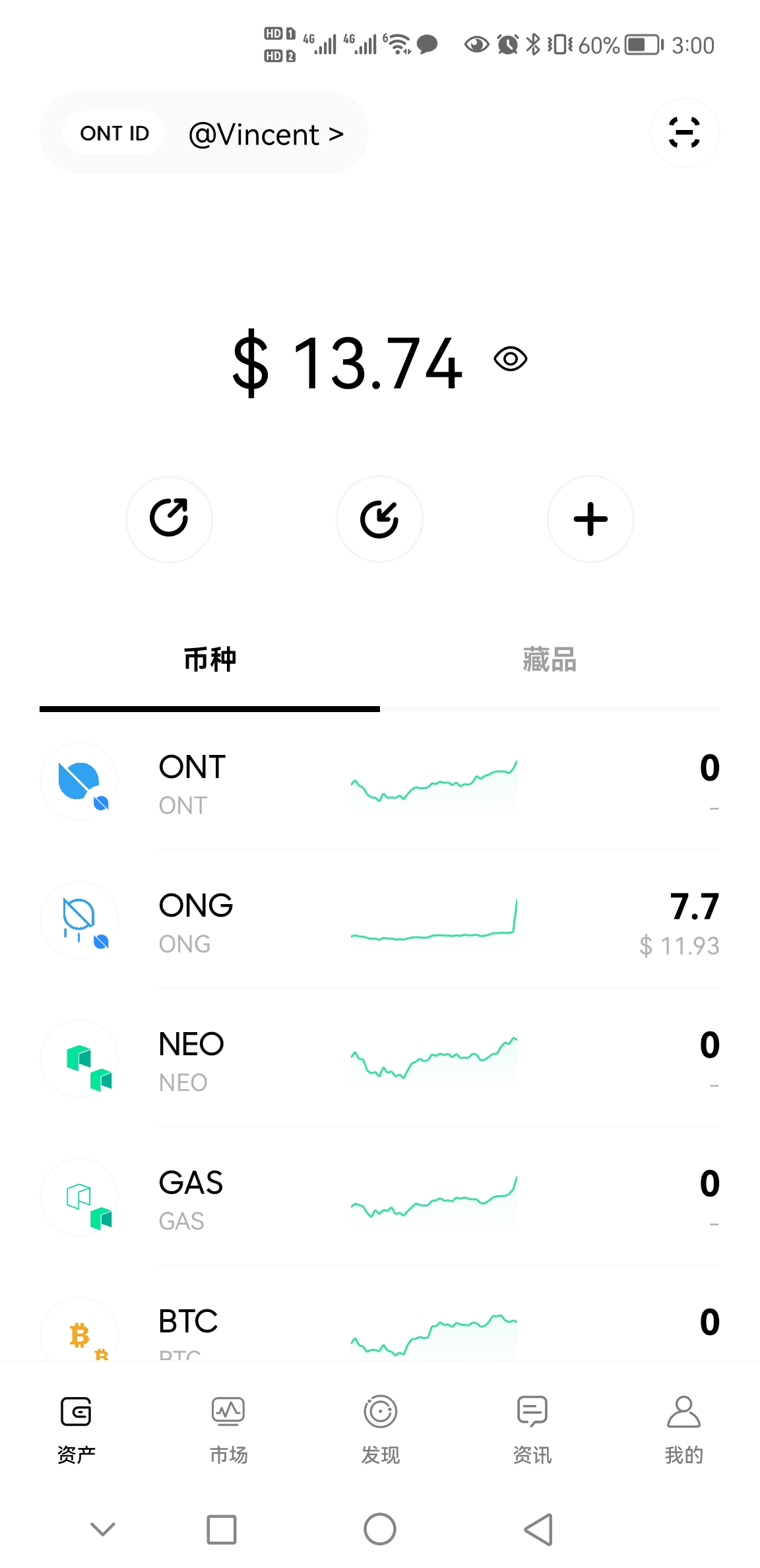
Task: Tap the NEO price chart
Action: coord(433,1061)
